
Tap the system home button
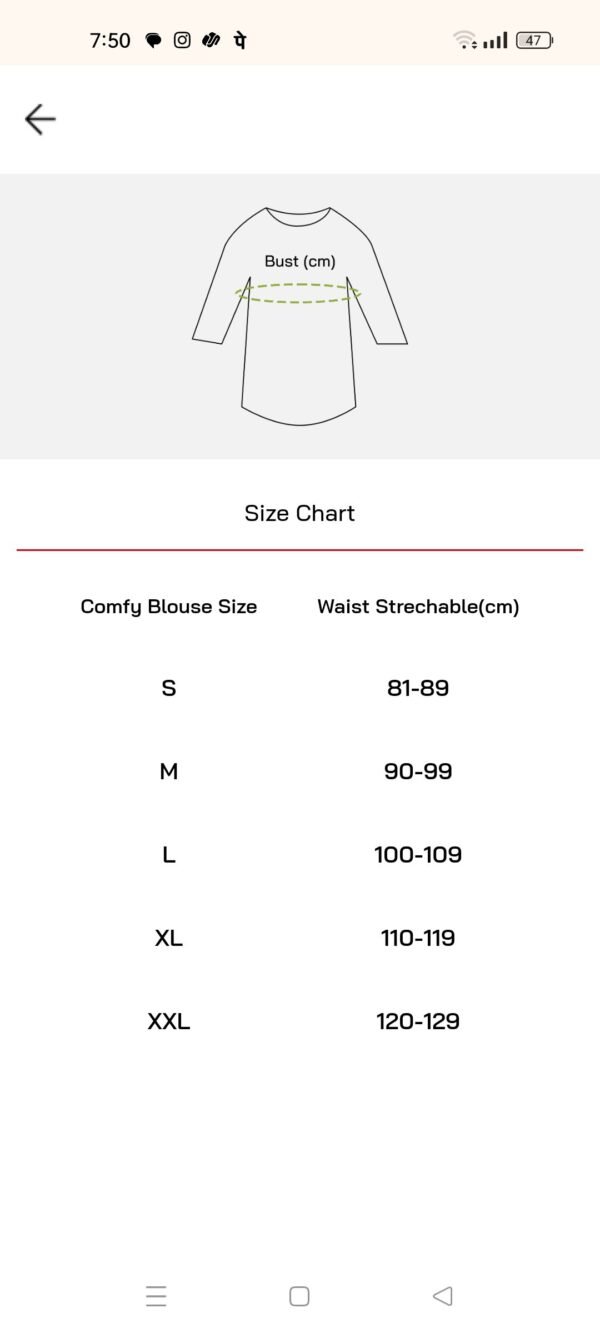299,1296
